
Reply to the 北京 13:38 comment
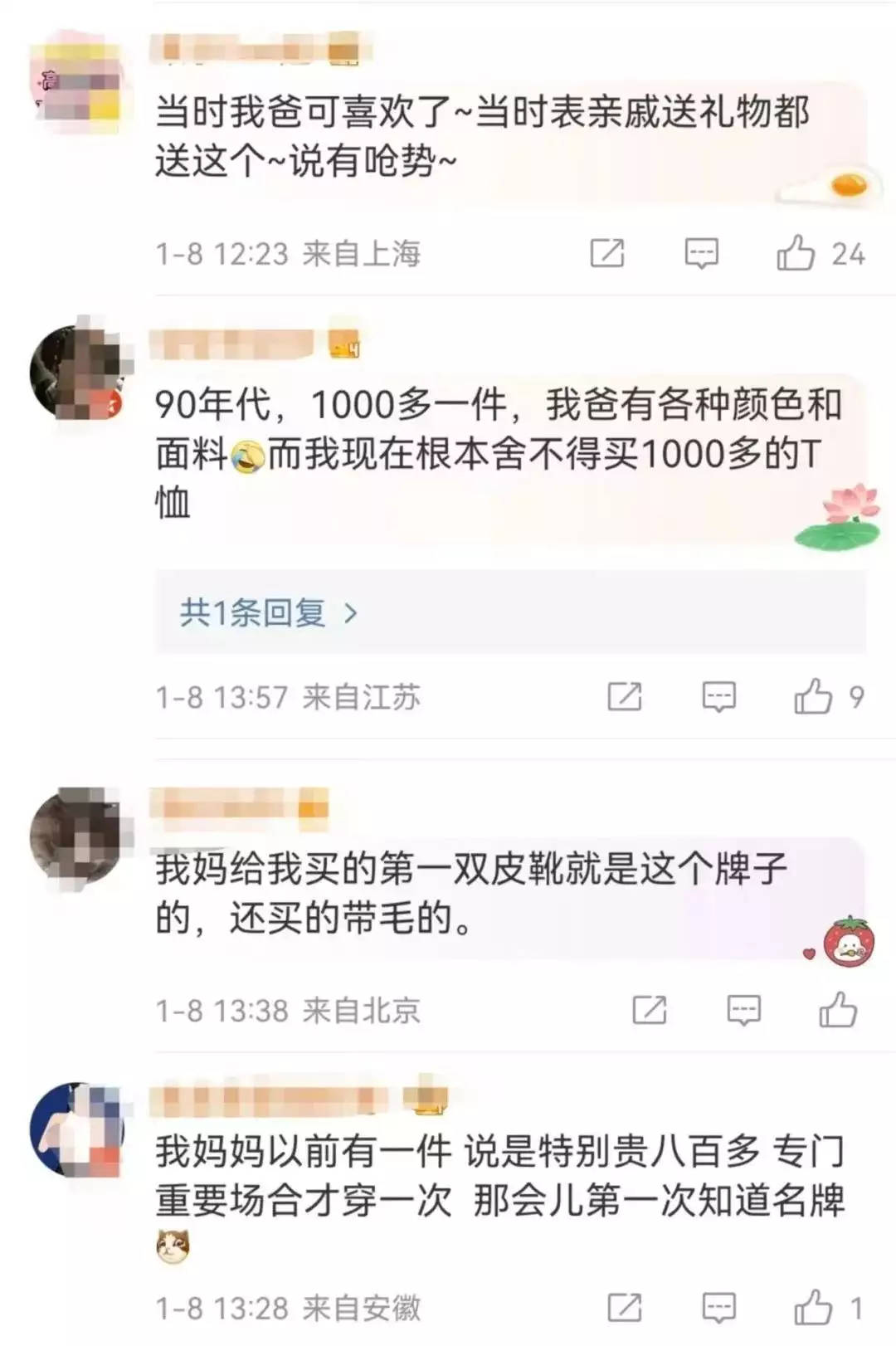[x=743, y=1010]
